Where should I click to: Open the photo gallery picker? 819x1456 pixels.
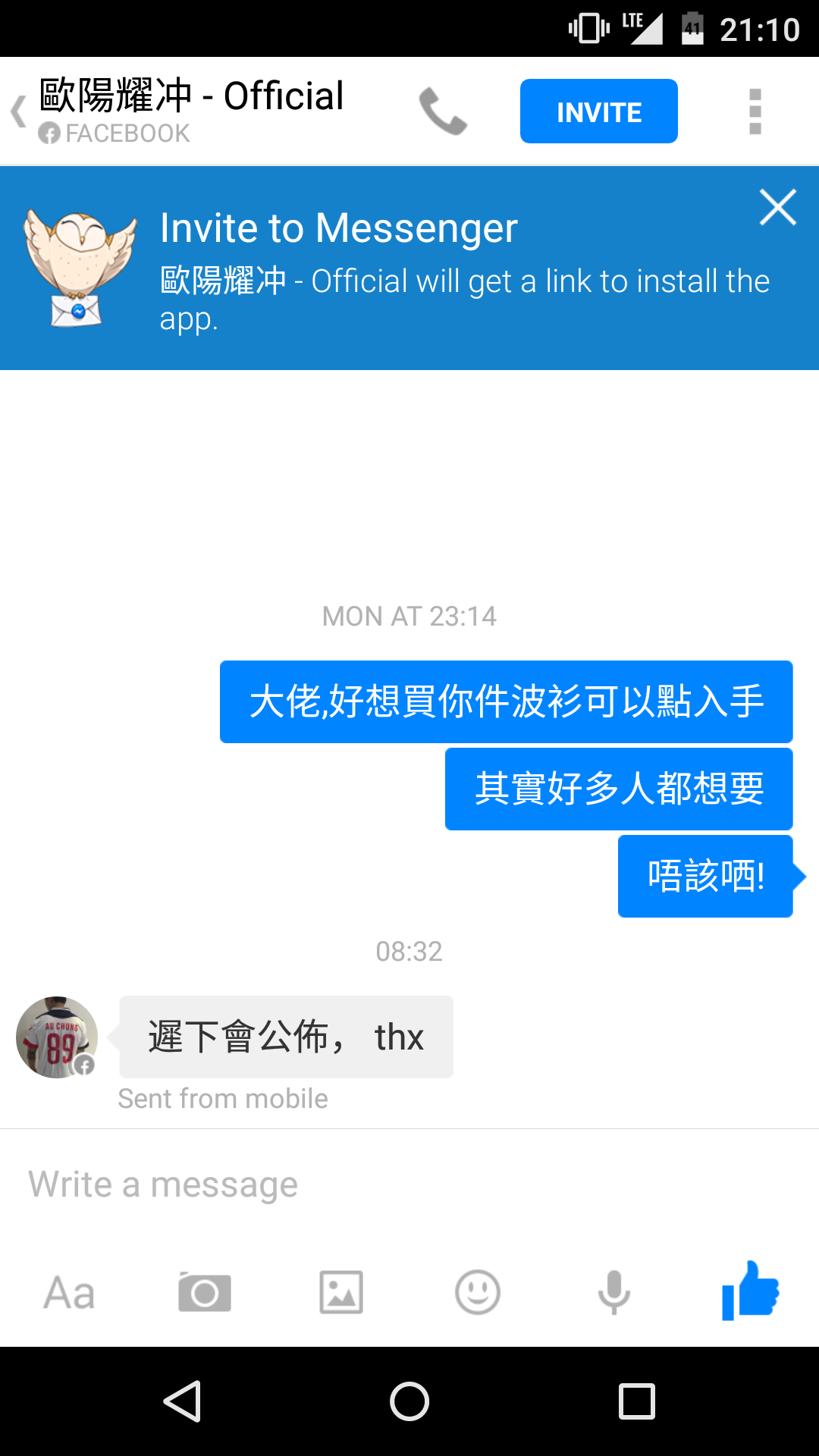click(x=341, y=1292)
